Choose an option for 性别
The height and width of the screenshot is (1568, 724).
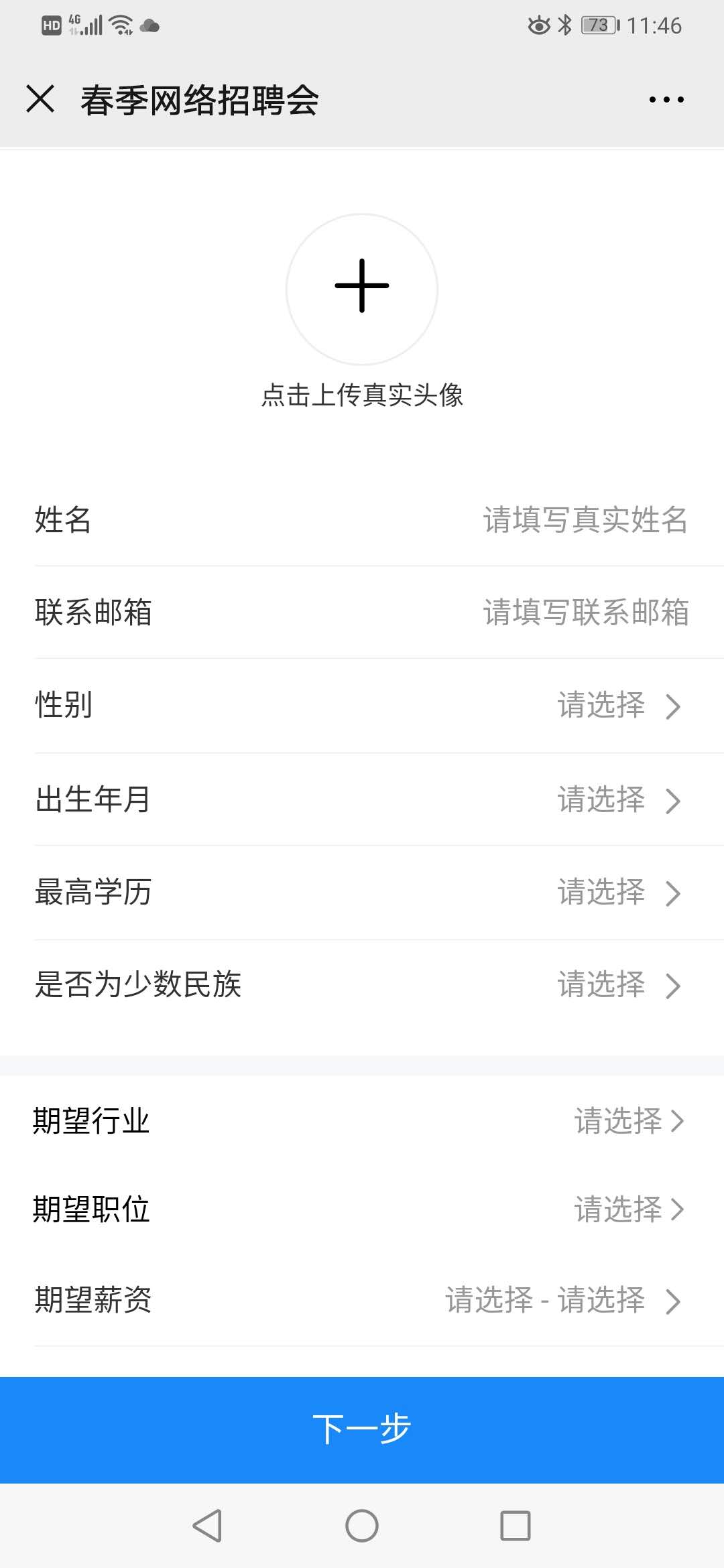618,706
